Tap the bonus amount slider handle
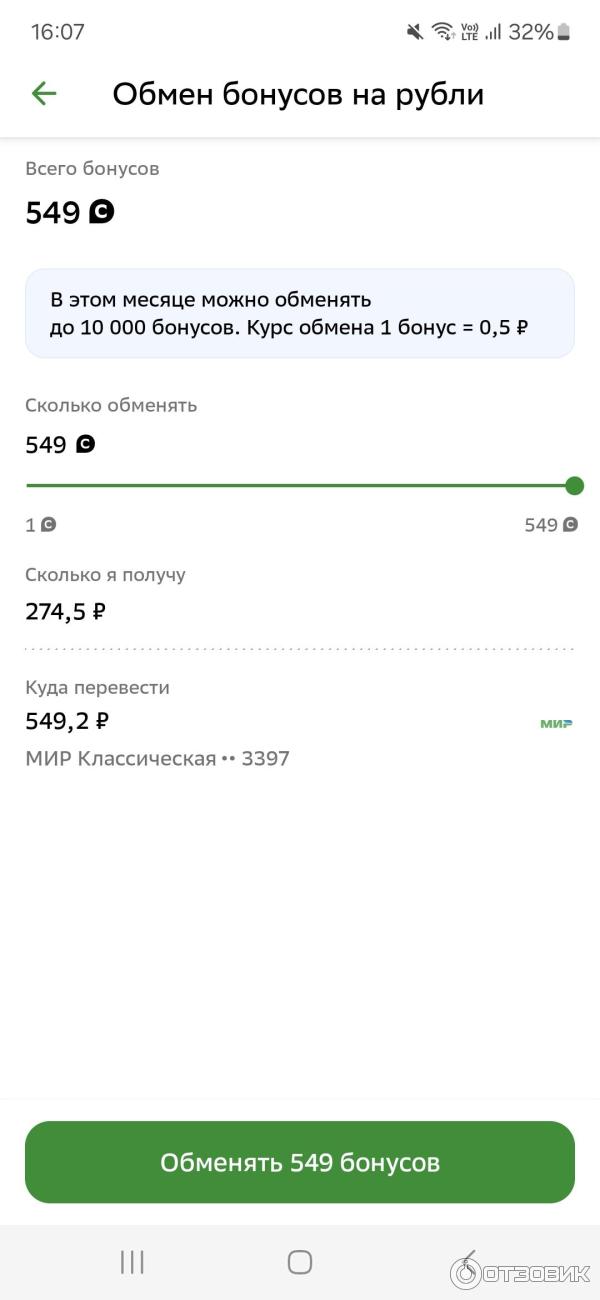 click(x=574, y=486)
